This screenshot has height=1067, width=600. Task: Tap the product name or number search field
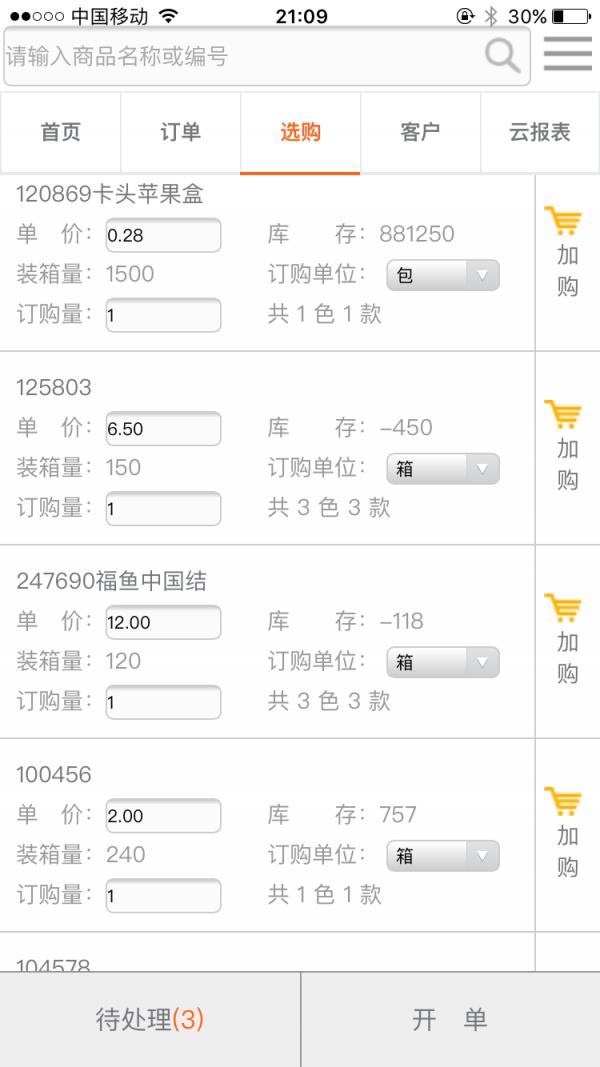(267, 56)
